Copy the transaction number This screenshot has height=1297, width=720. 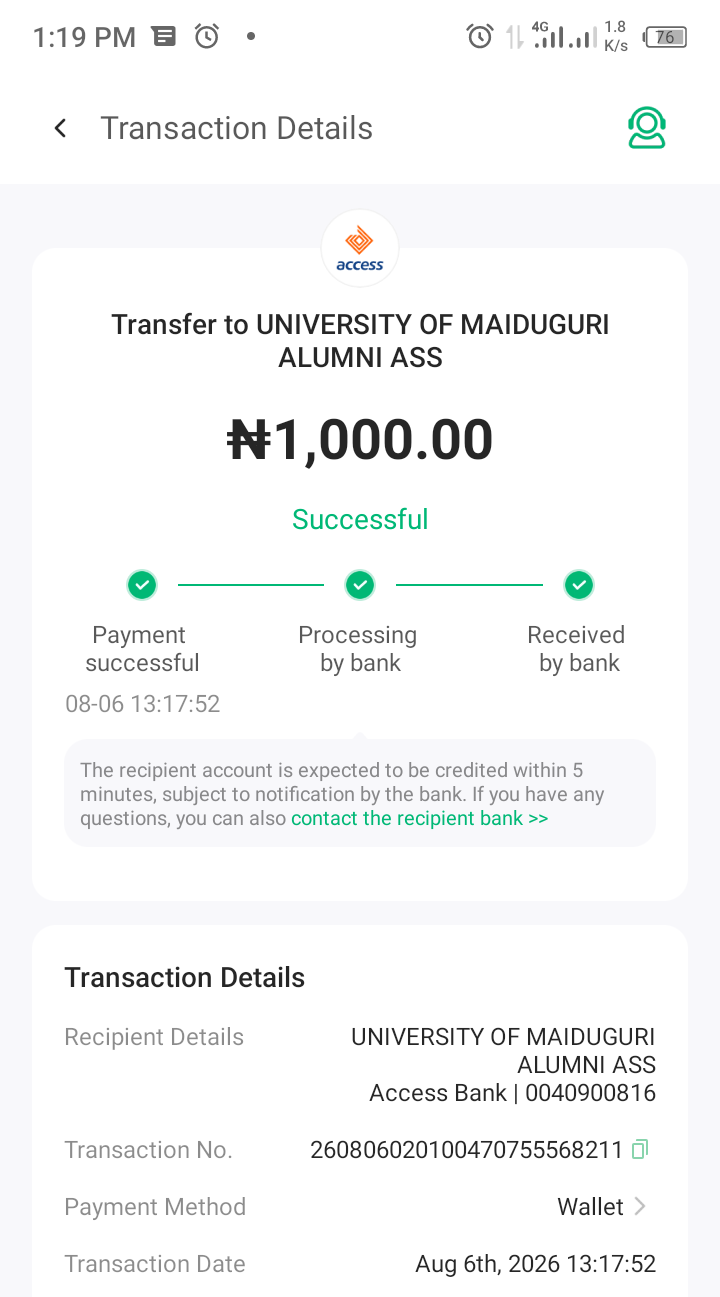tap(640, 1149)
